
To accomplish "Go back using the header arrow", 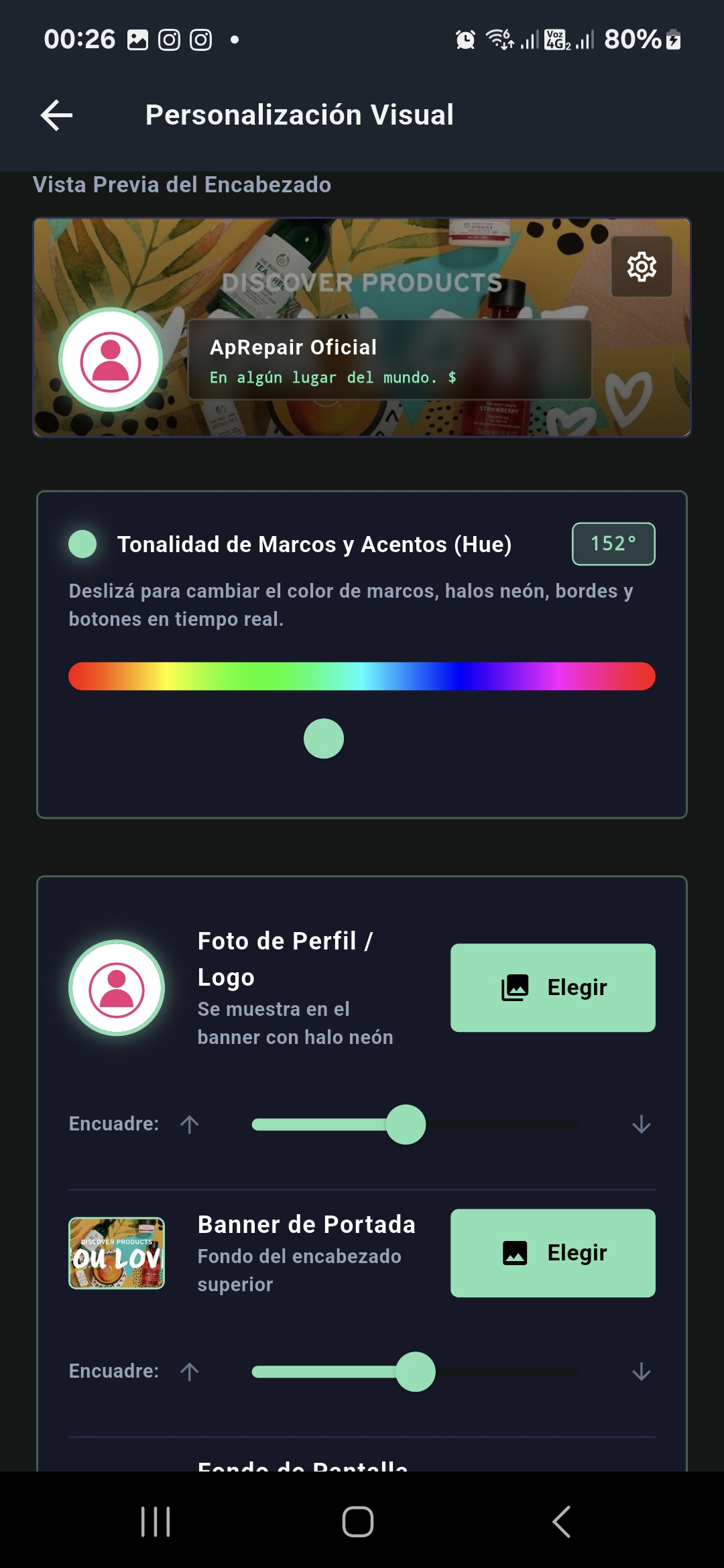I will coord(56,115).
